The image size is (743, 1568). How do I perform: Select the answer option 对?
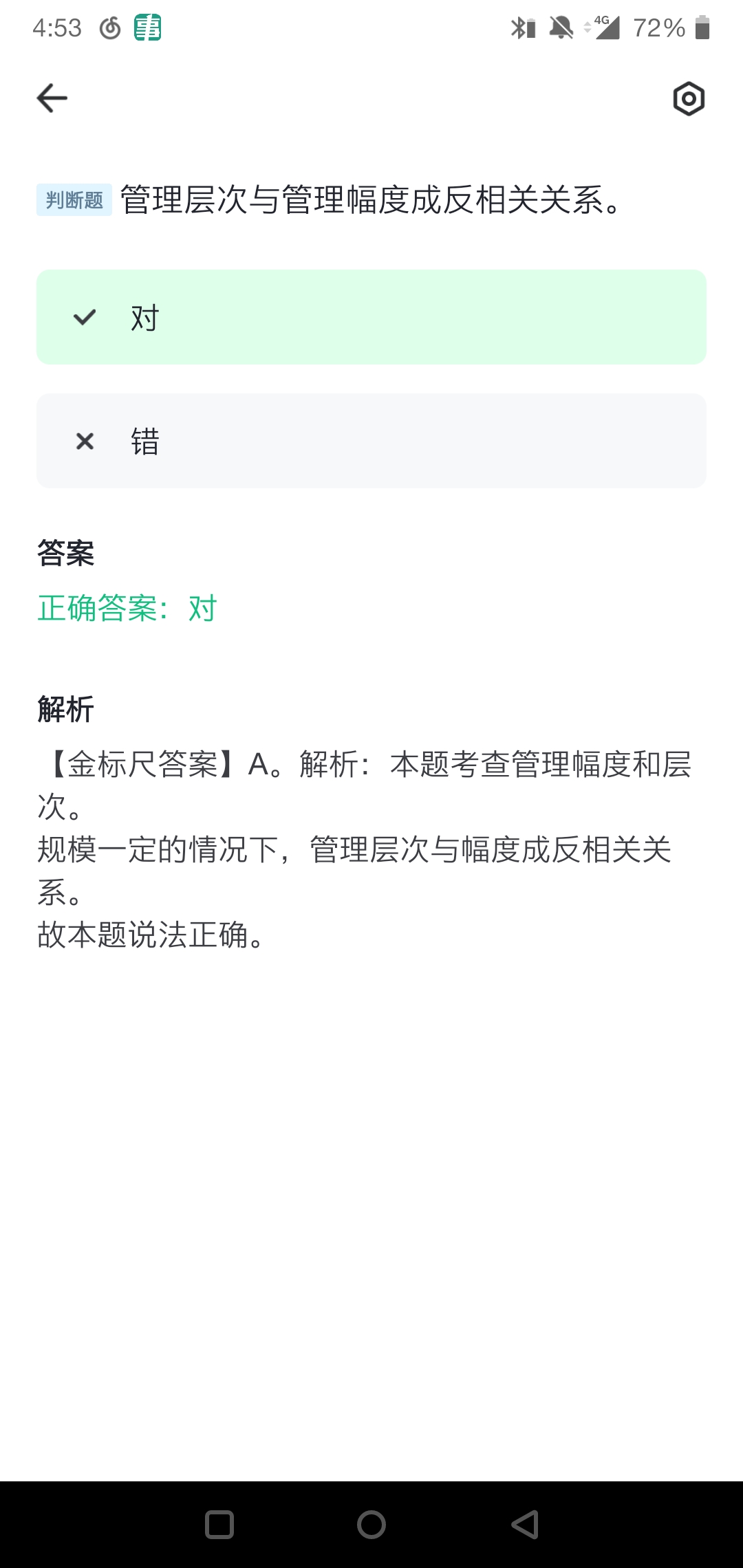[371, 317]
